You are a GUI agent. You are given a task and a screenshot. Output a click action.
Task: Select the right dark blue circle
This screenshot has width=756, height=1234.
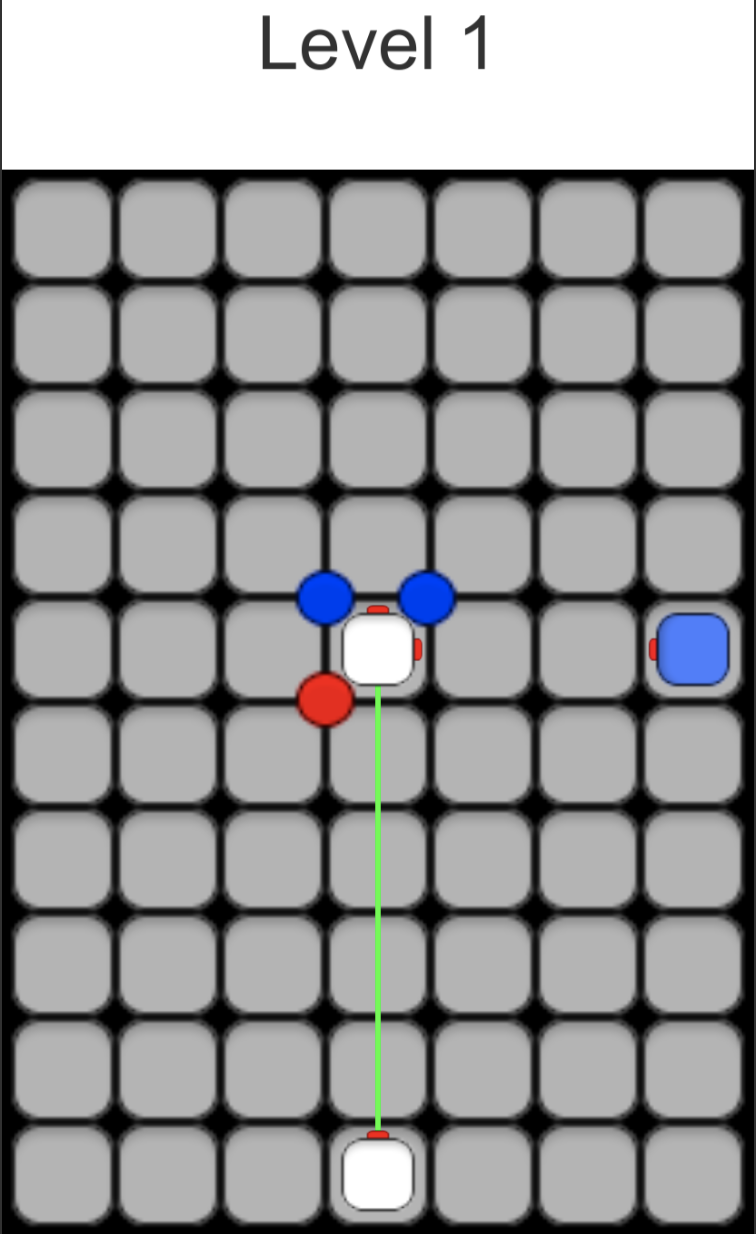pyautogui.click(x=428, y=598)
